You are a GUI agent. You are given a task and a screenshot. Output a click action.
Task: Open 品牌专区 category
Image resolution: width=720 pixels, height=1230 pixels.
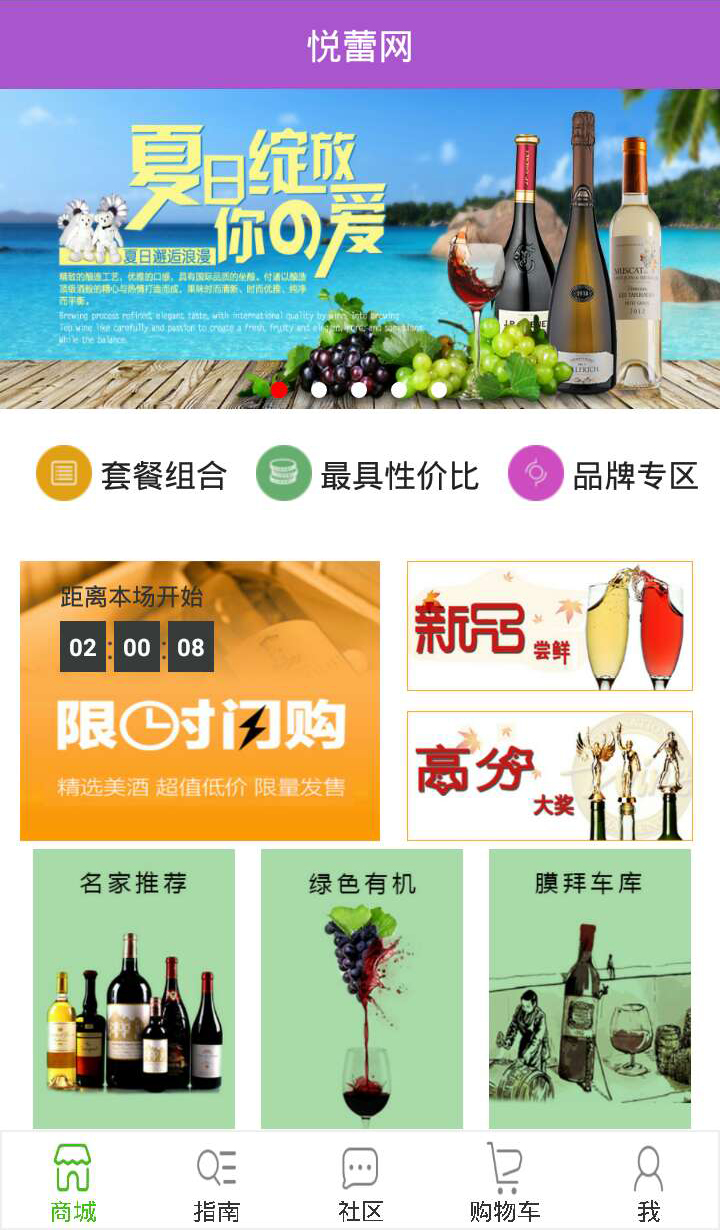603,474
